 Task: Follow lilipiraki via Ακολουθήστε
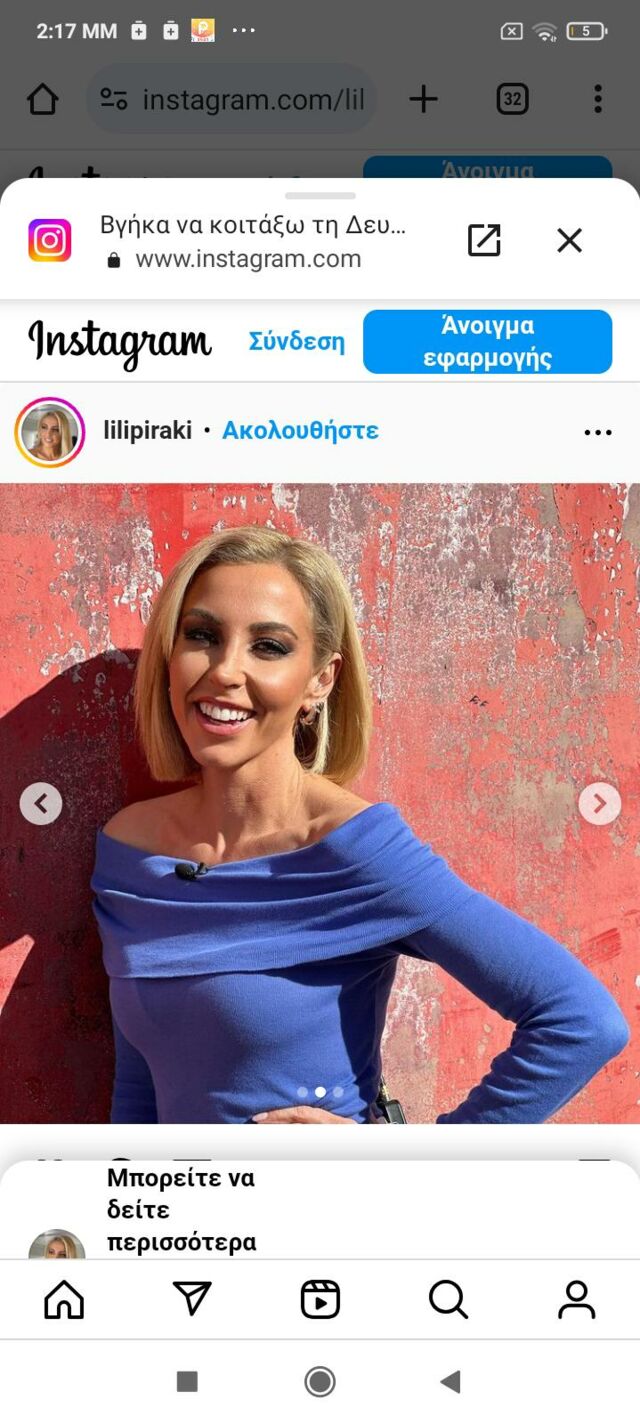(x=300, y=431)
